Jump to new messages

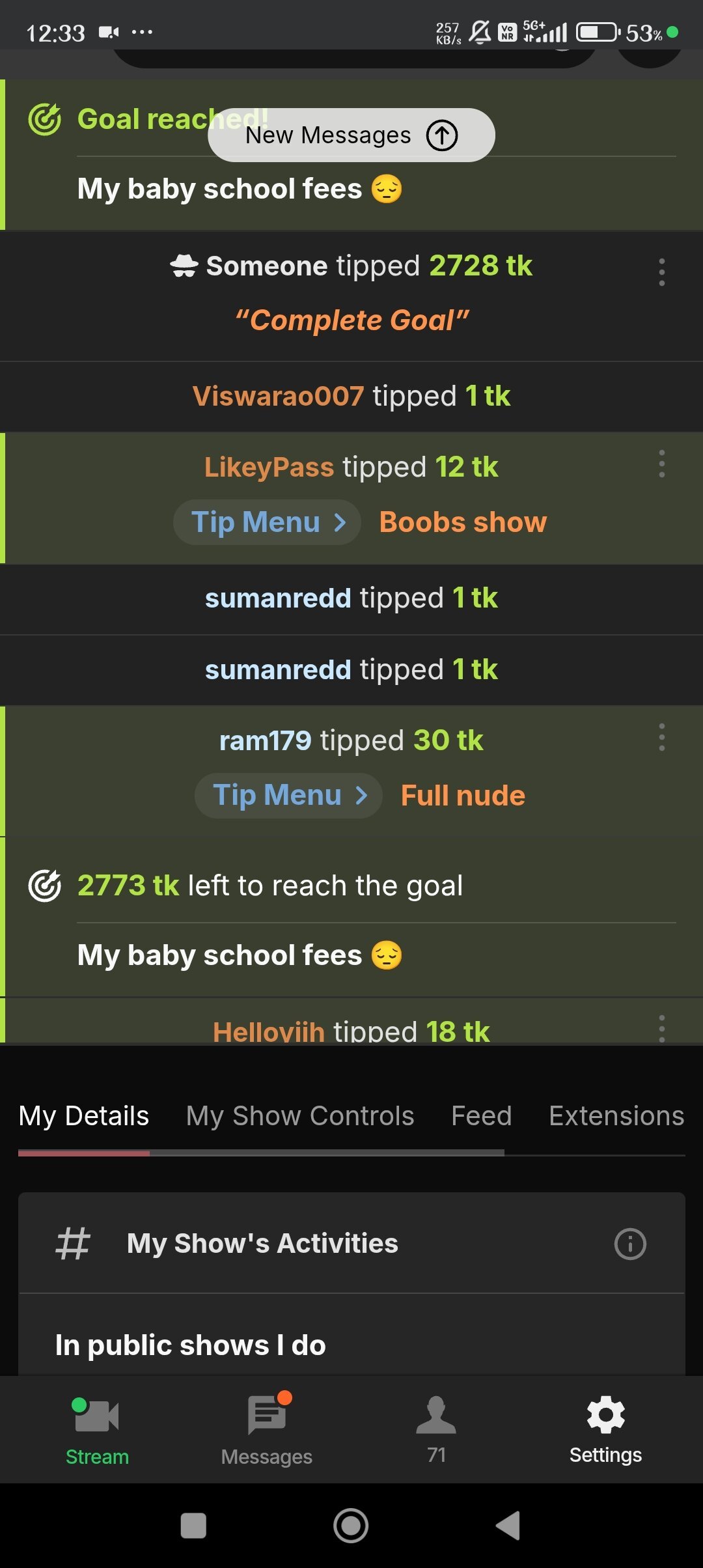(x=351, y=135)
